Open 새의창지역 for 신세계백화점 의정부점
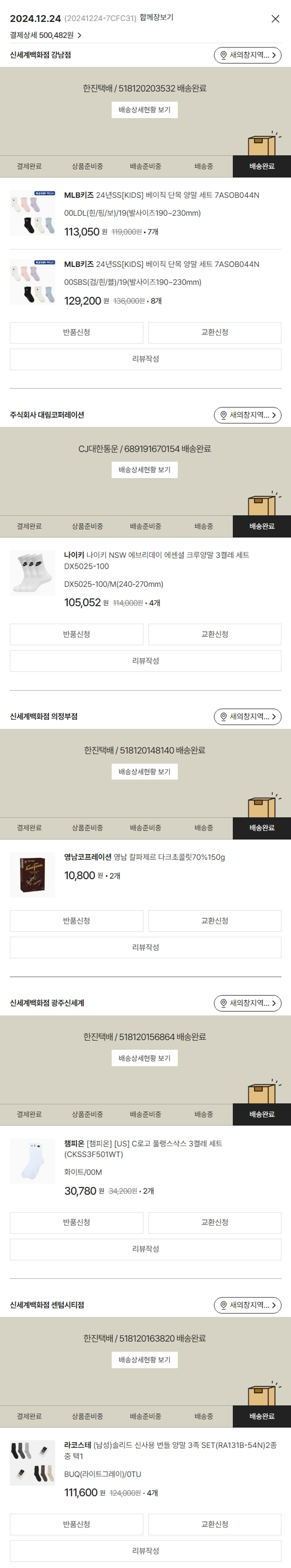 pos(247,717)
